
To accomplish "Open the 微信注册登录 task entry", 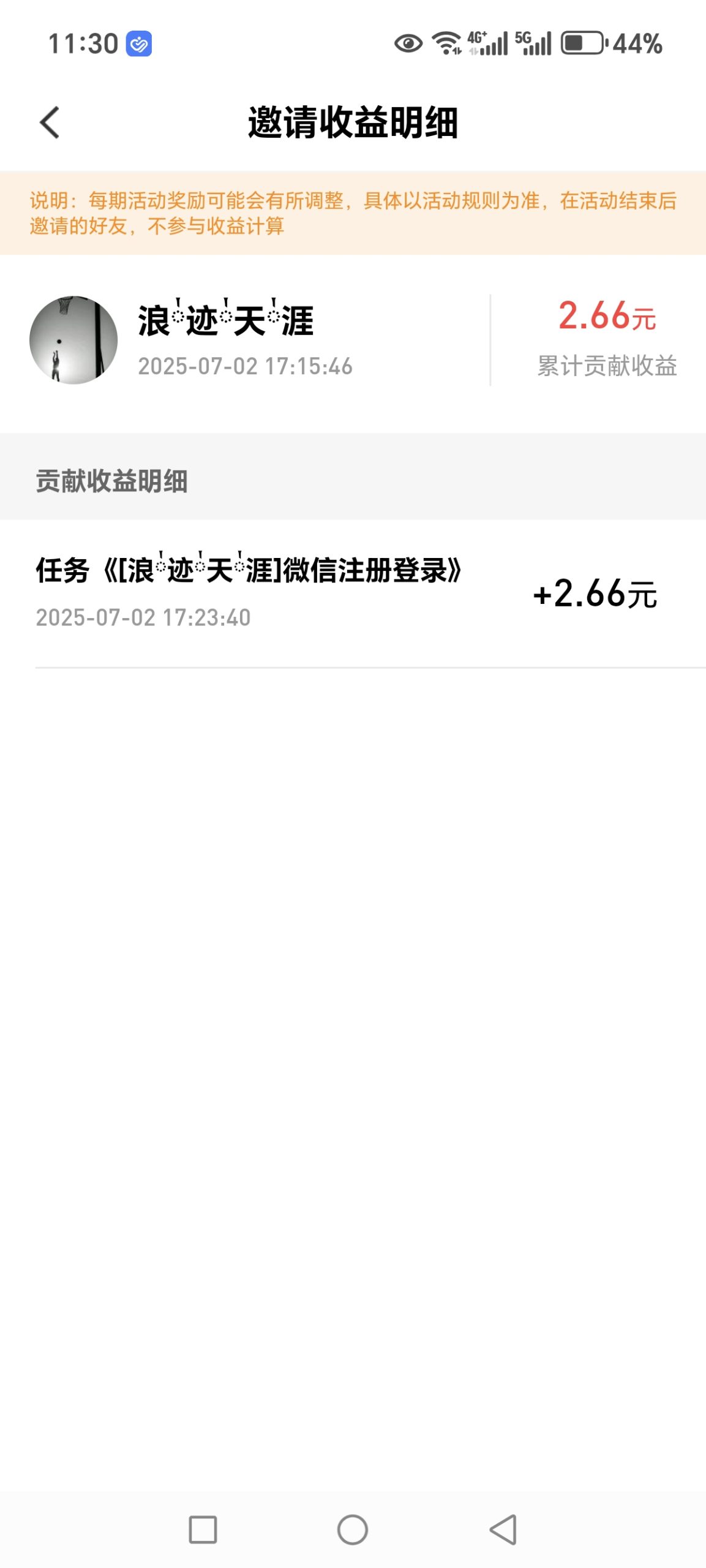I will [x=248, y=570].
